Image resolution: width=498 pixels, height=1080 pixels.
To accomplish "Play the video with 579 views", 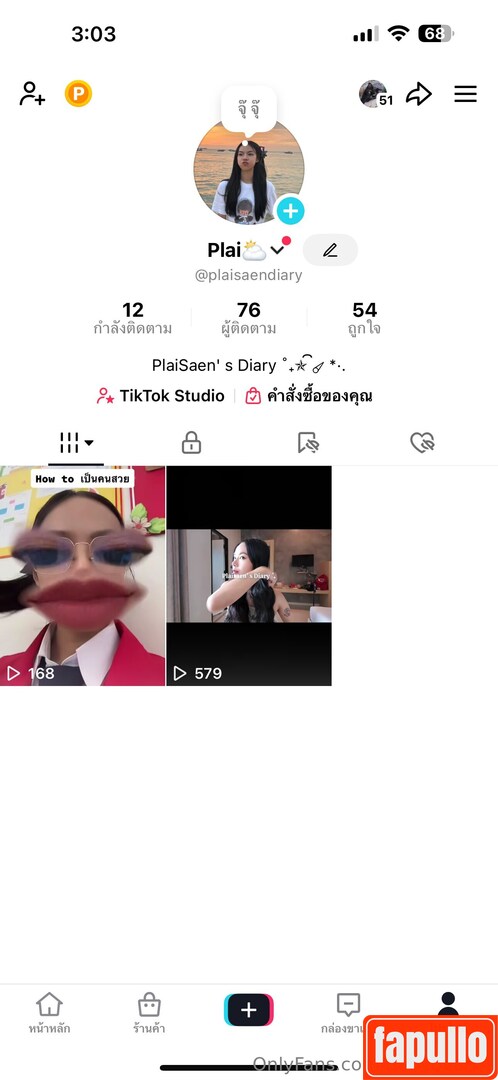I will coord(249,576).
